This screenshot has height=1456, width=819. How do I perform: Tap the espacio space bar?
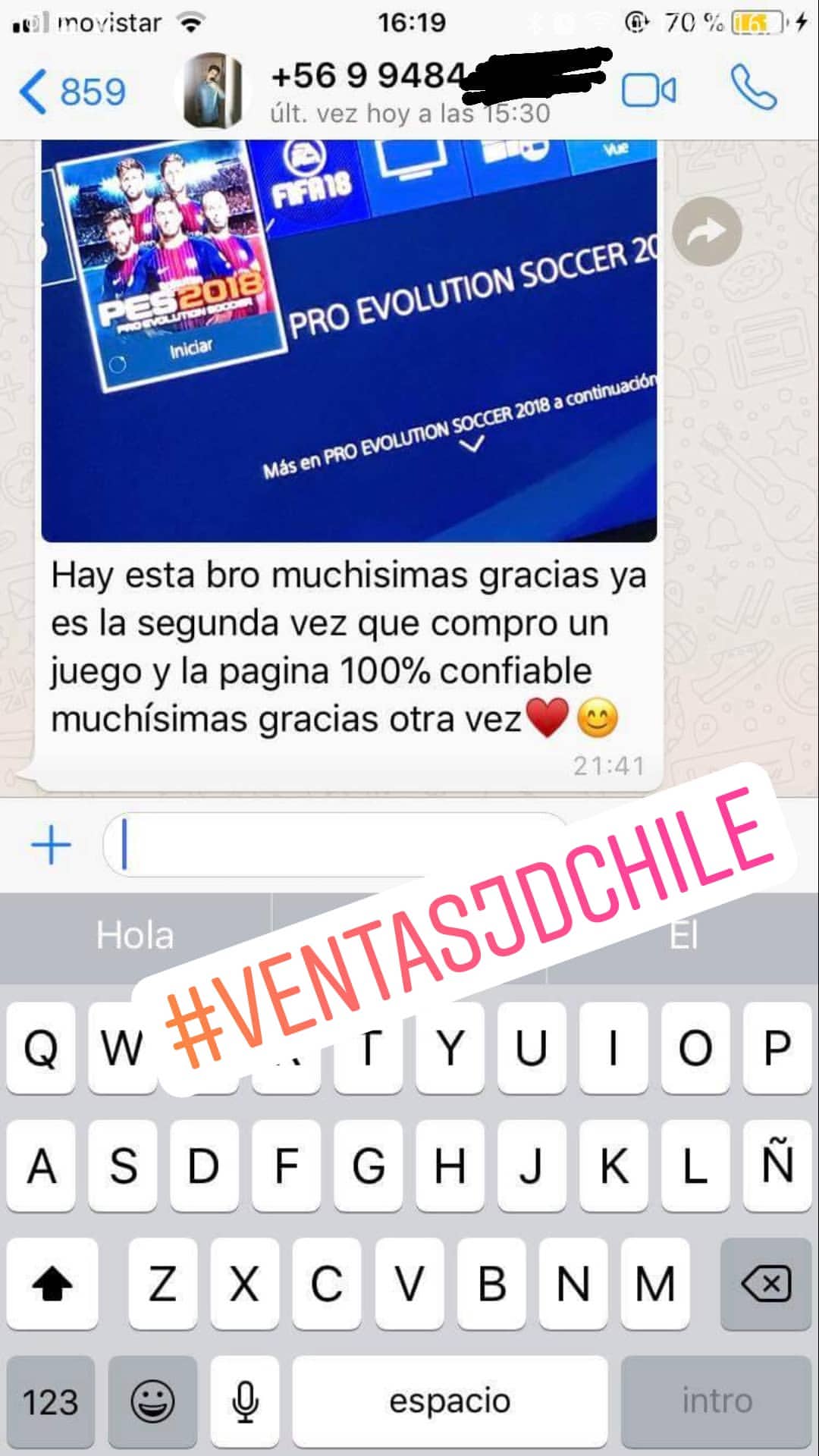click(450, 1401)
